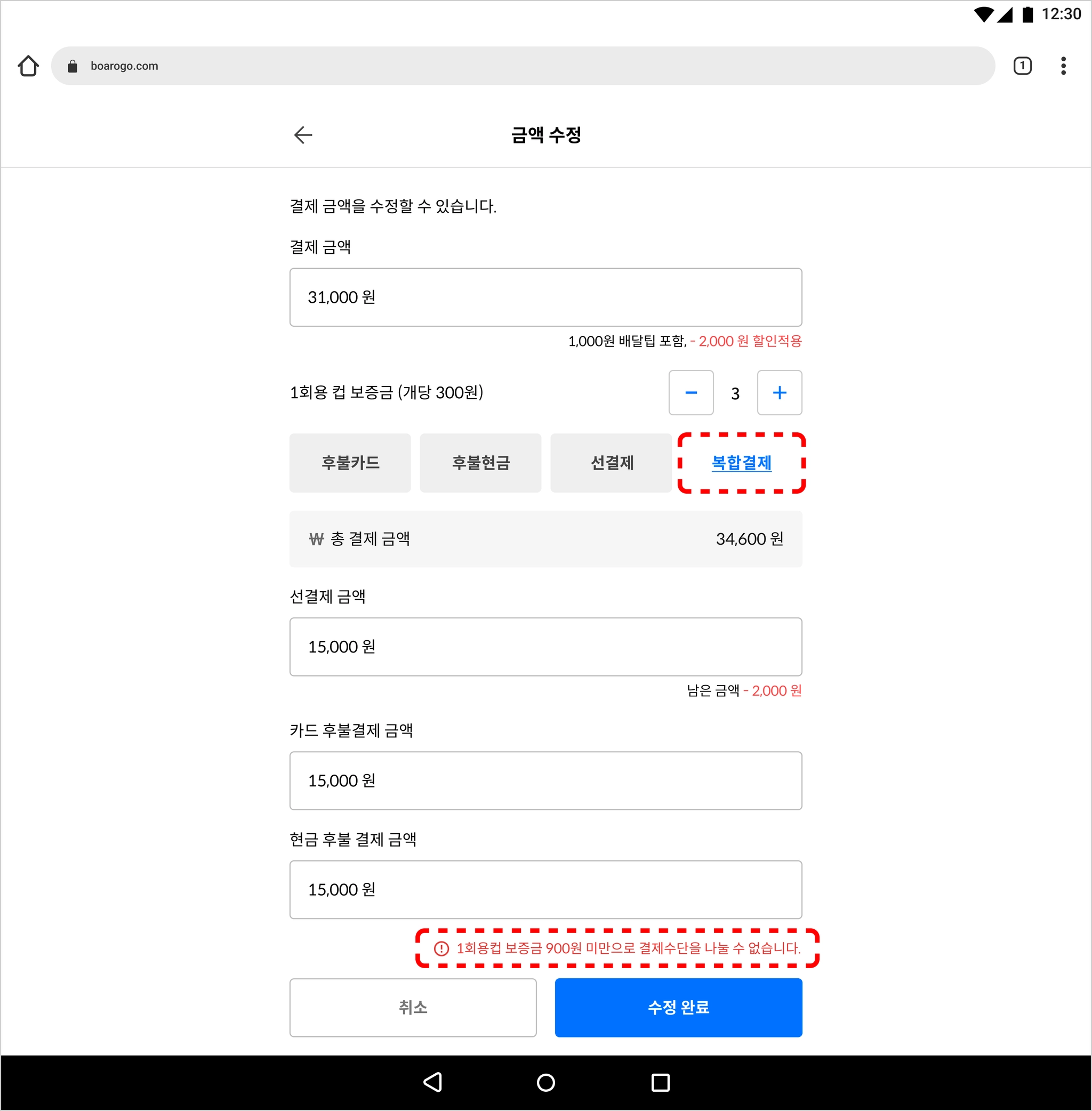
Task: Edit the 선결제 금액 field
Action: click(545, 647)
